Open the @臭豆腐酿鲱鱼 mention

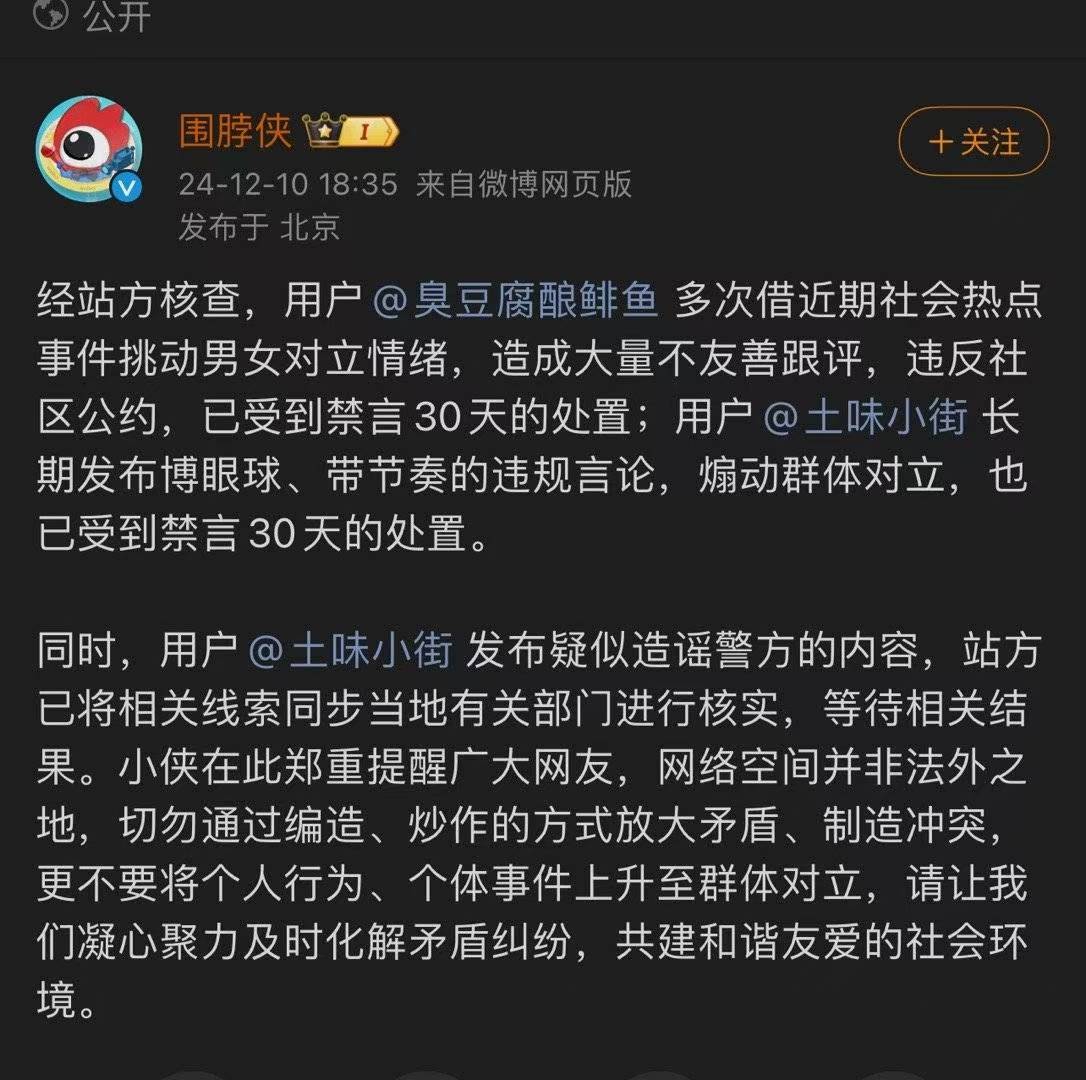[516, 302]
